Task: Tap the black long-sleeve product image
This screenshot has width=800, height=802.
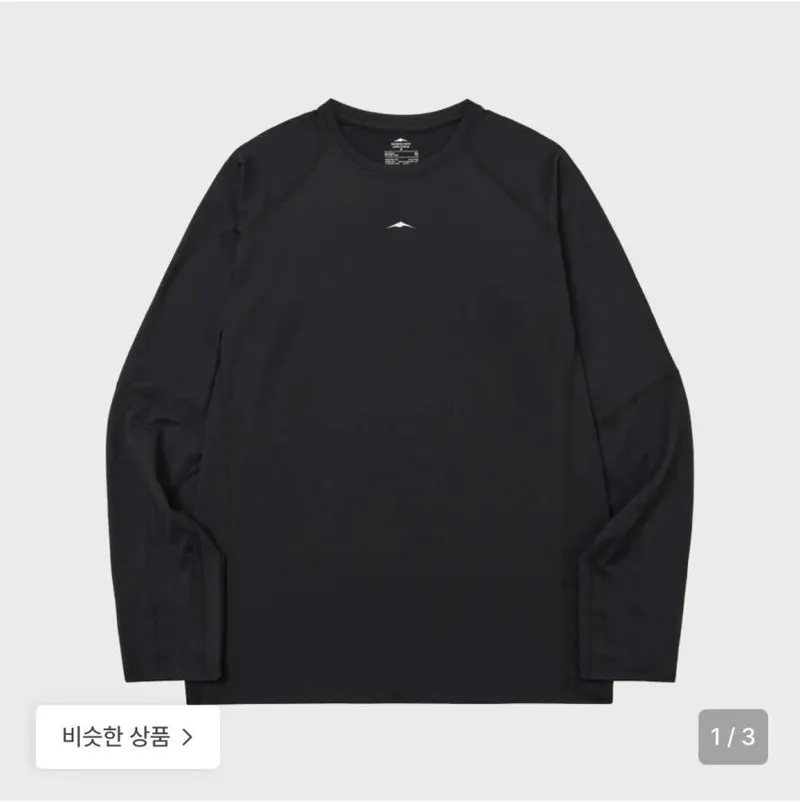Action: point(400,401)
